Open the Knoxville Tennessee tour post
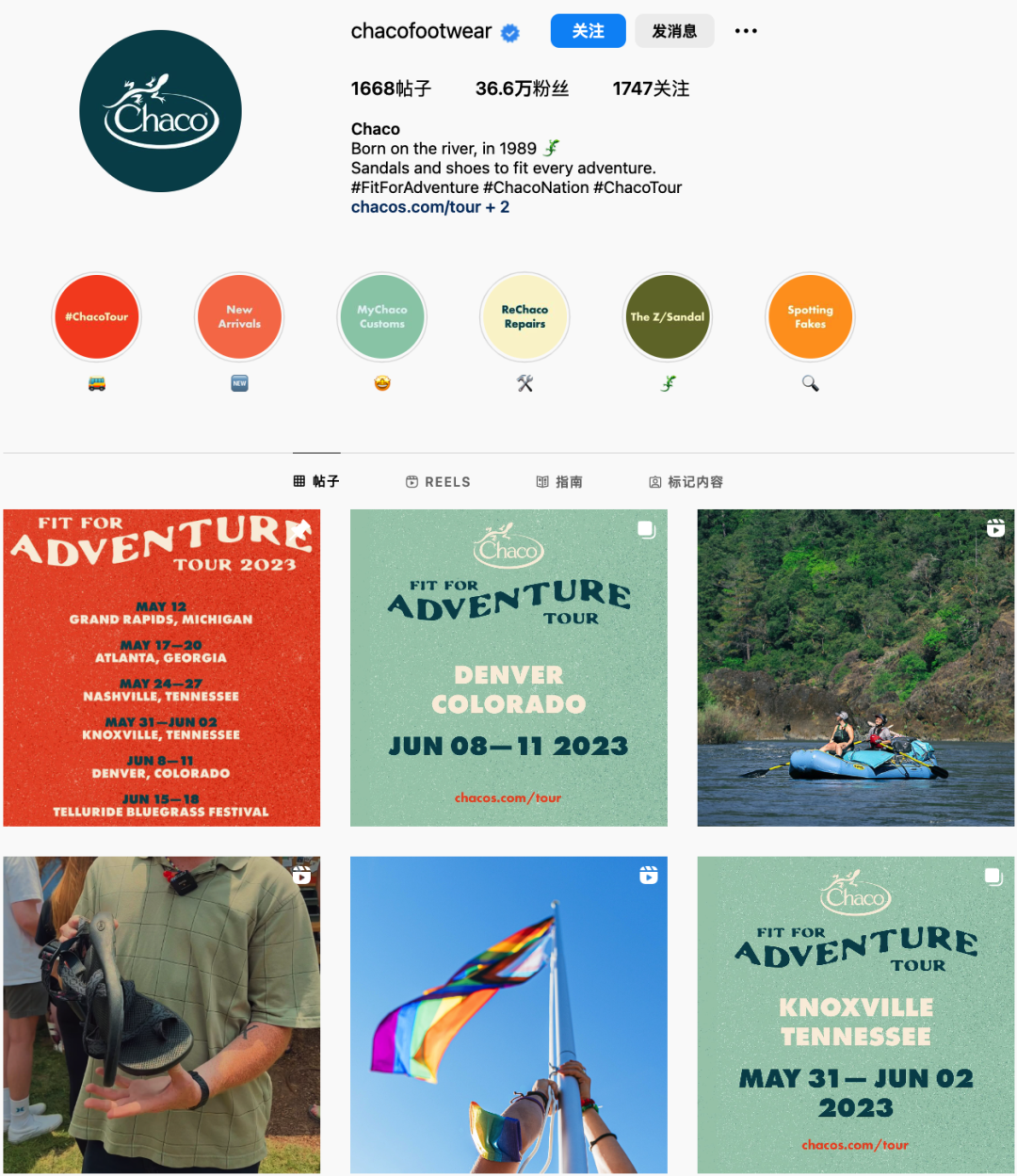Image resolution: width=1017 pixels, height=1176 pixels. click(x=855, y=1014)
